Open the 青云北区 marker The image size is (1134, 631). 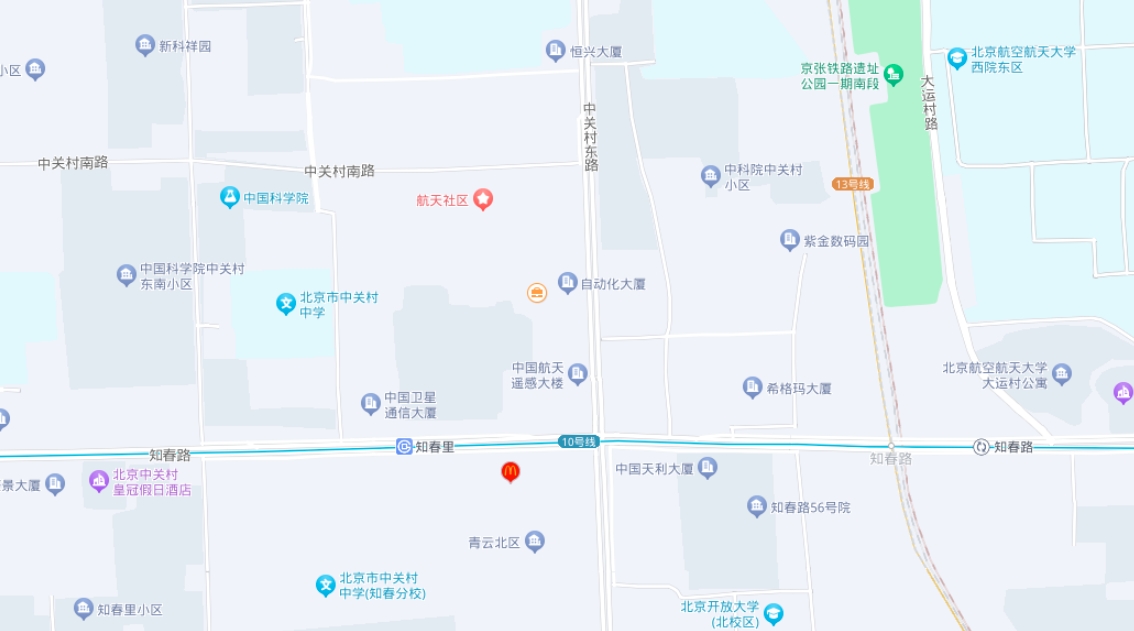click(534, 541)
